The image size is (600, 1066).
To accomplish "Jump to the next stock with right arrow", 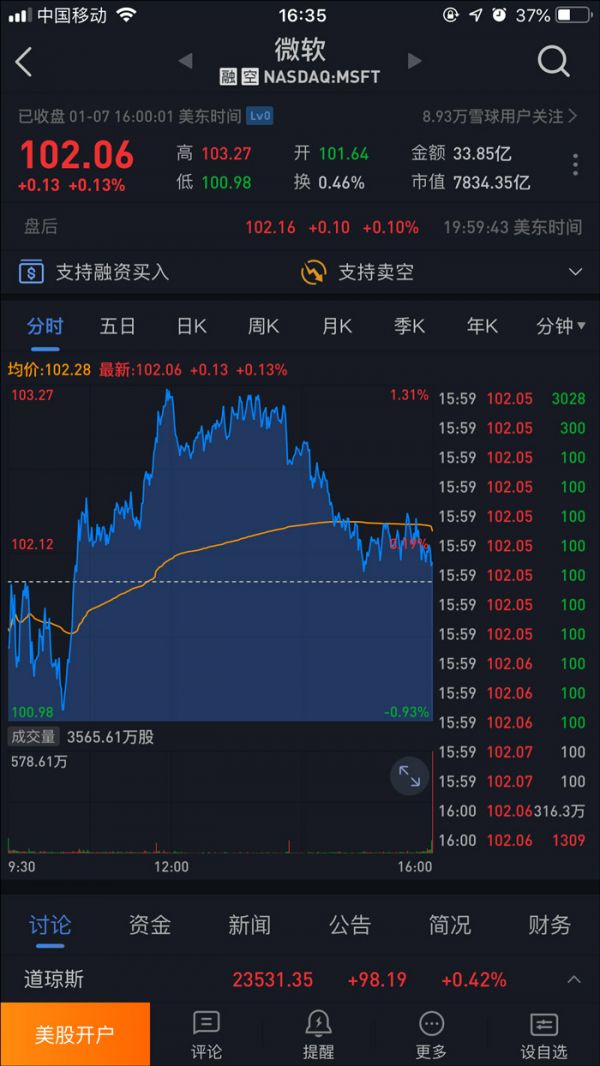I will click(414, 61).
